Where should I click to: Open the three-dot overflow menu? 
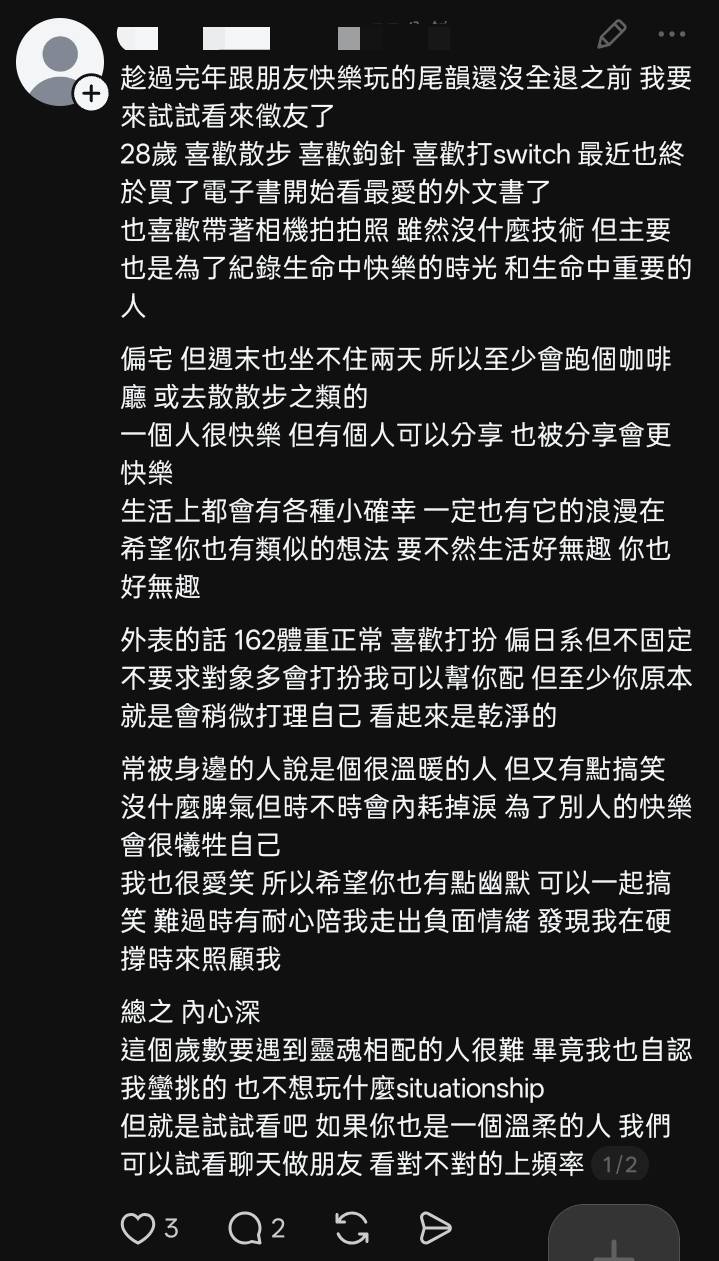pos(671,34)
